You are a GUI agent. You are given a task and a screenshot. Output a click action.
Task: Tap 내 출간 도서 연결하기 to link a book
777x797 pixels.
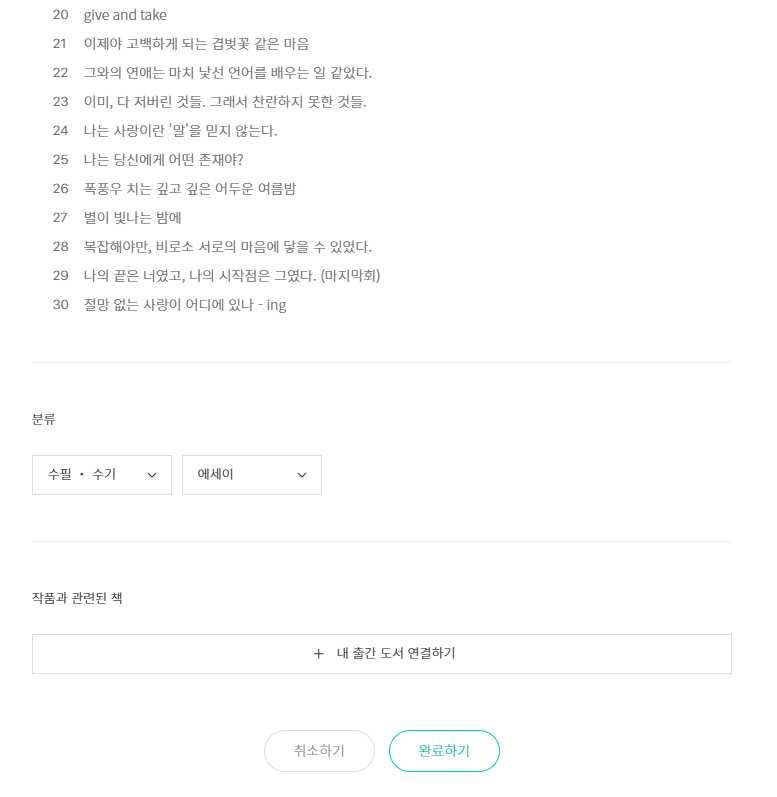tap(382, 654)
